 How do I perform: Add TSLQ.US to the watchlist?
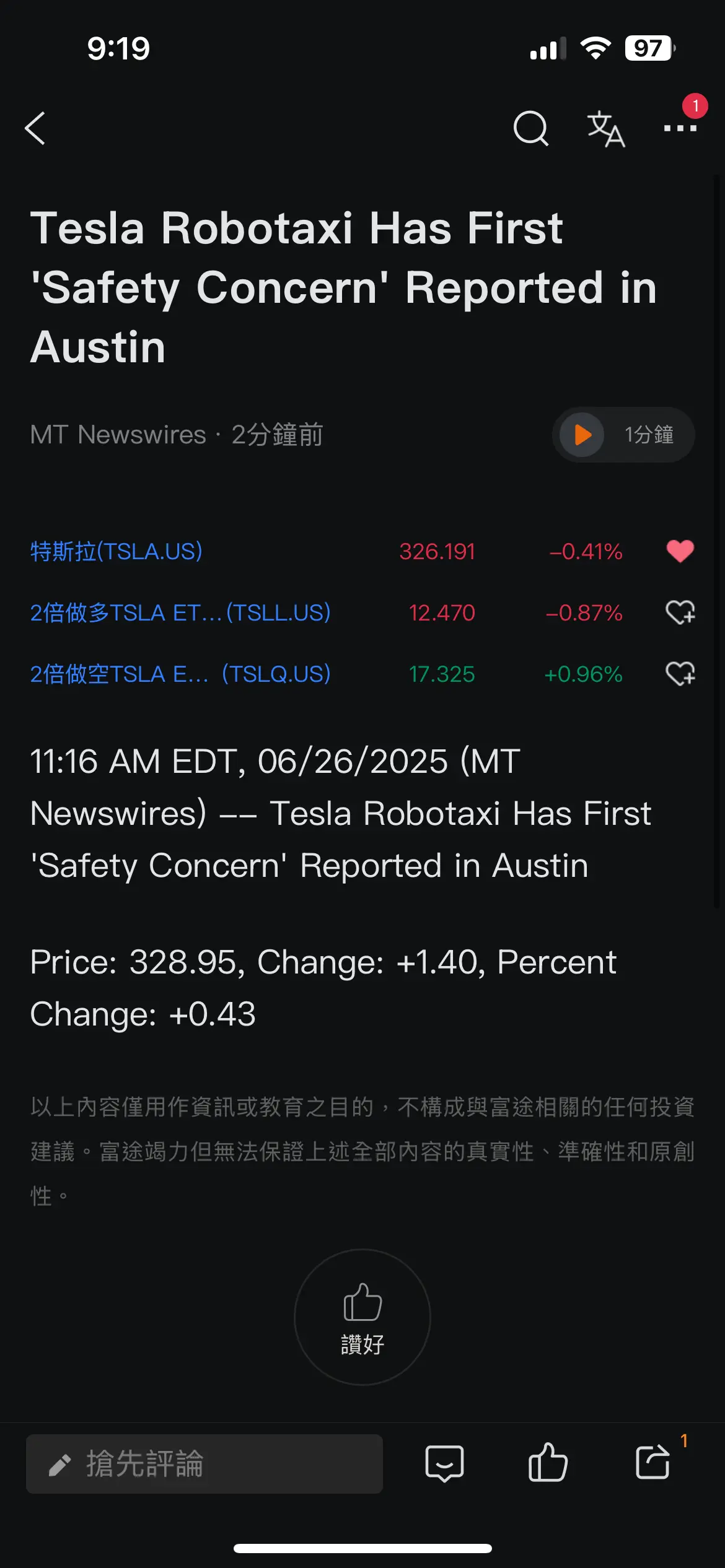(x=680, y=674)
